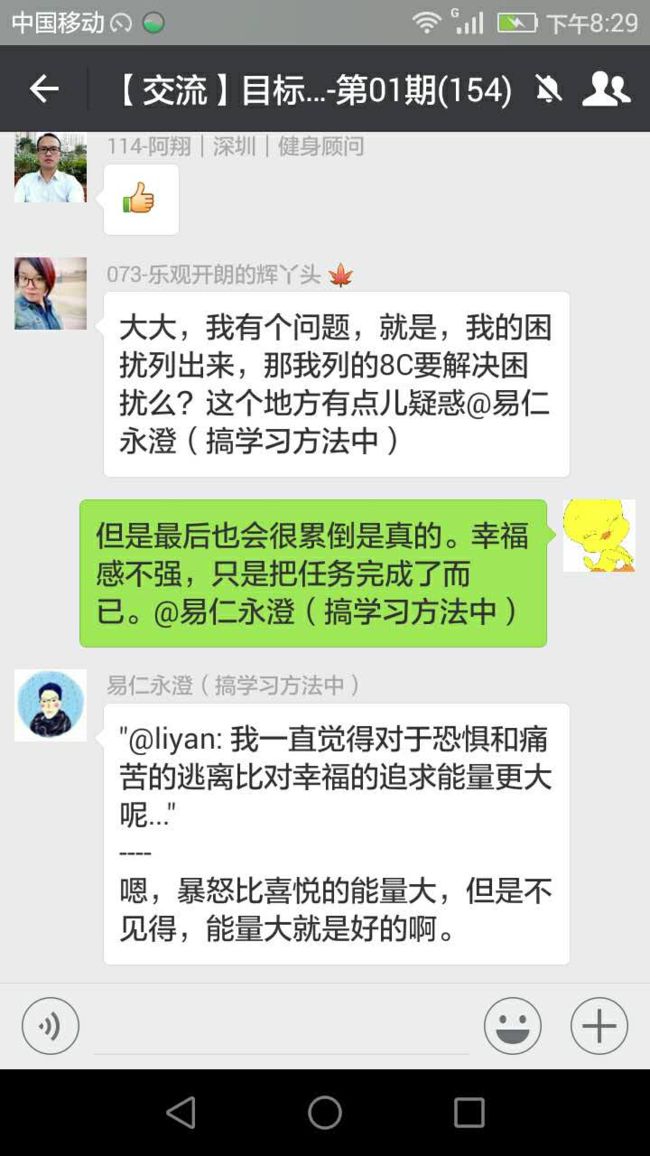Switch to voice message input

click(x=50, y=1026)
